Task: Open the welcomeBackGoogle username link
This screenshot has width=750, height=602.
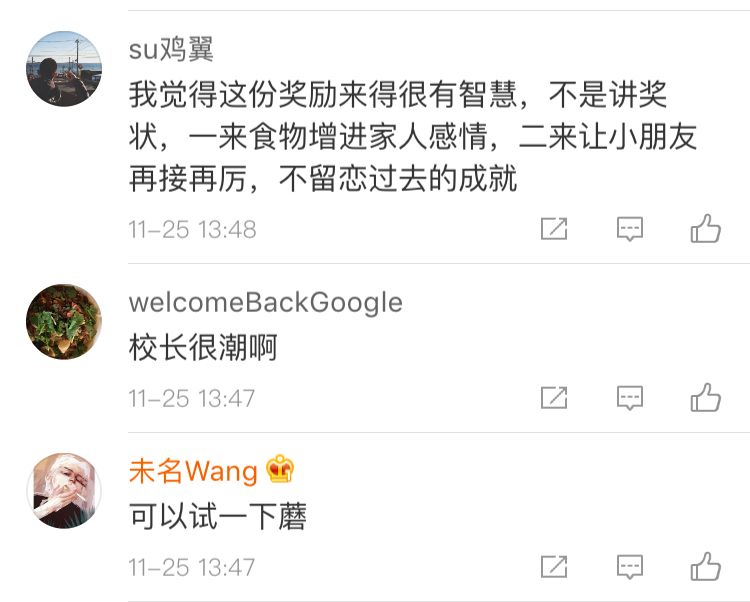Action: click(265, 302)
